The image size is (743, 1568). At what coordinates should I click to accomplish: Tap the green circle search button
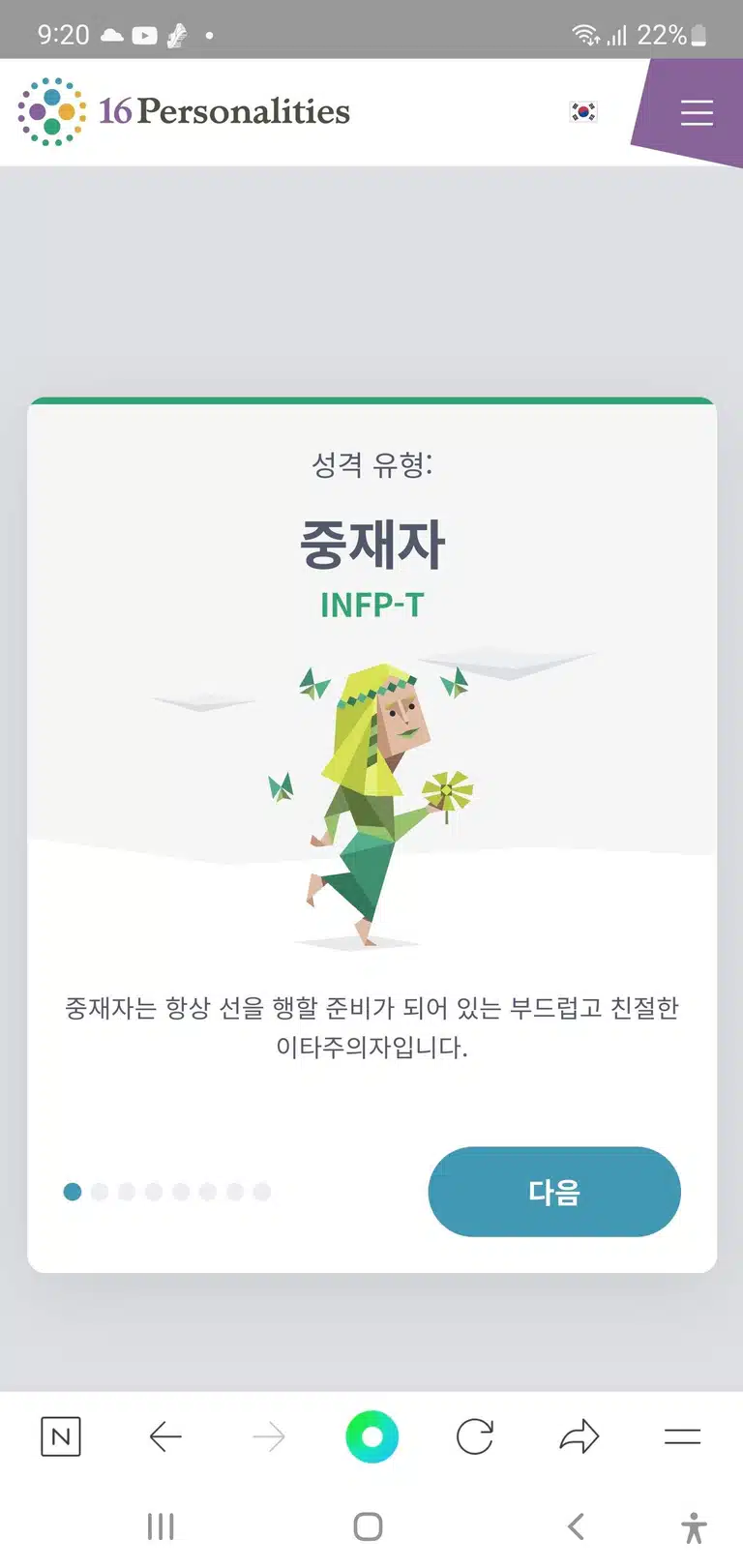(x=371, y=1436)
